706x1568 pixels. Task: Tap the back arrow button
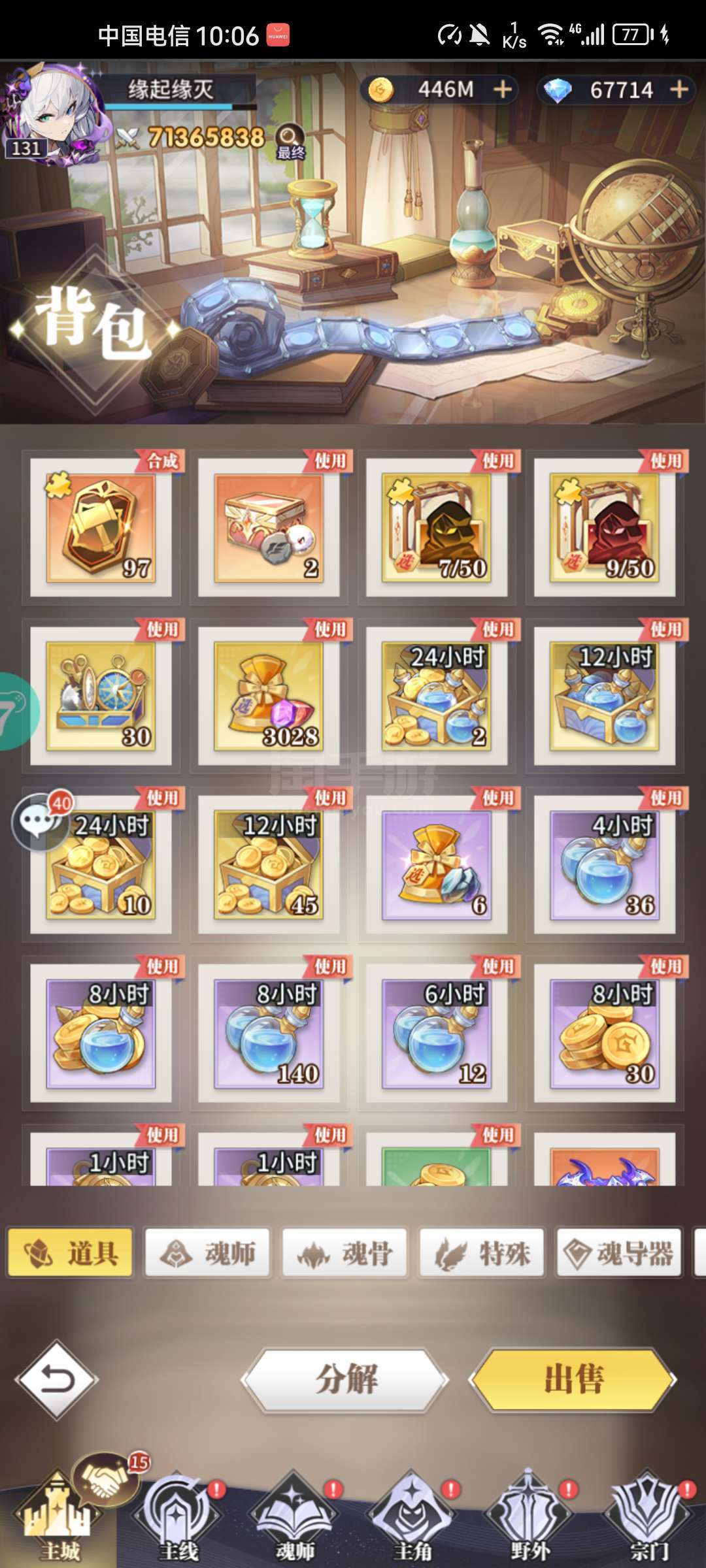pyautogui.click(x=56, y=1379)
